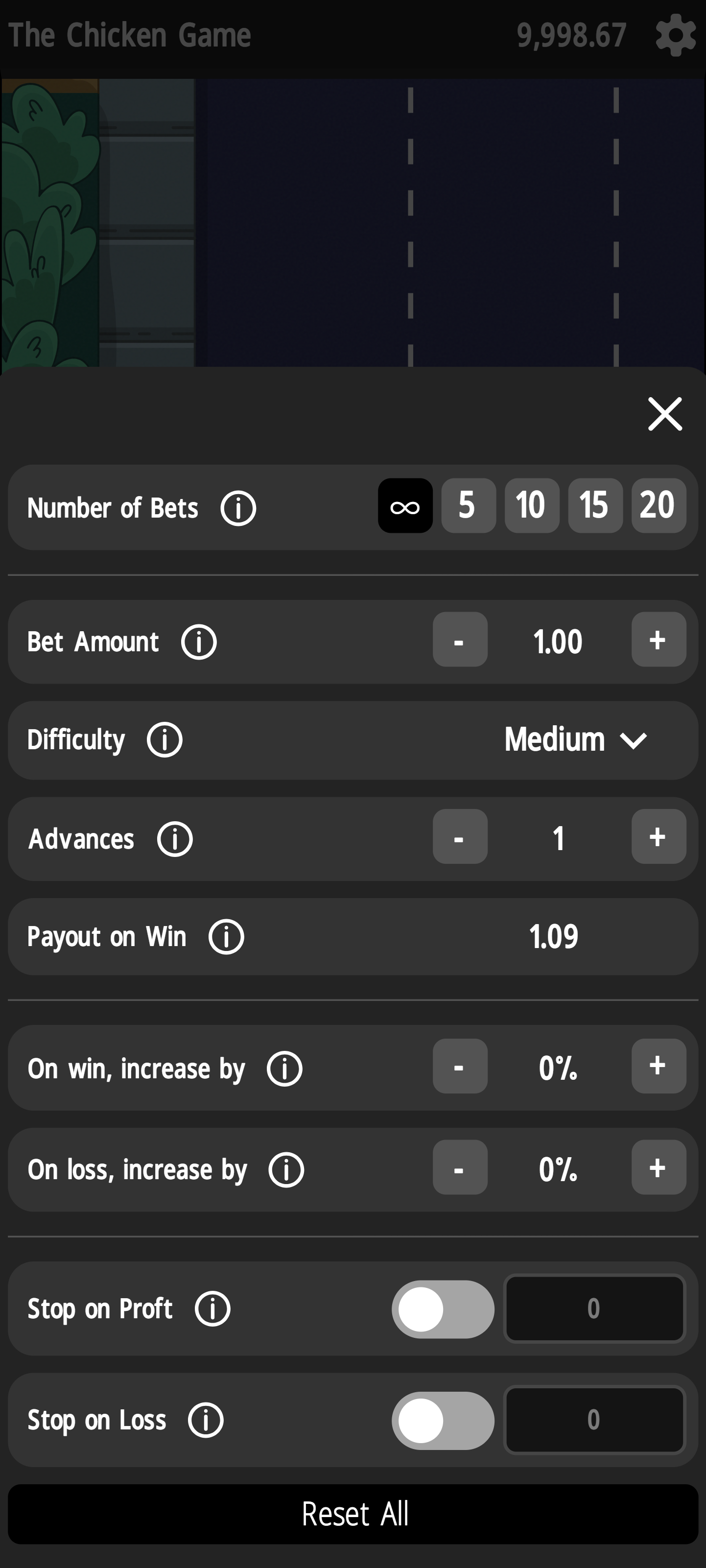
Task: Tap the Stop on Loss amount field
Action: tap(594, 1420)
